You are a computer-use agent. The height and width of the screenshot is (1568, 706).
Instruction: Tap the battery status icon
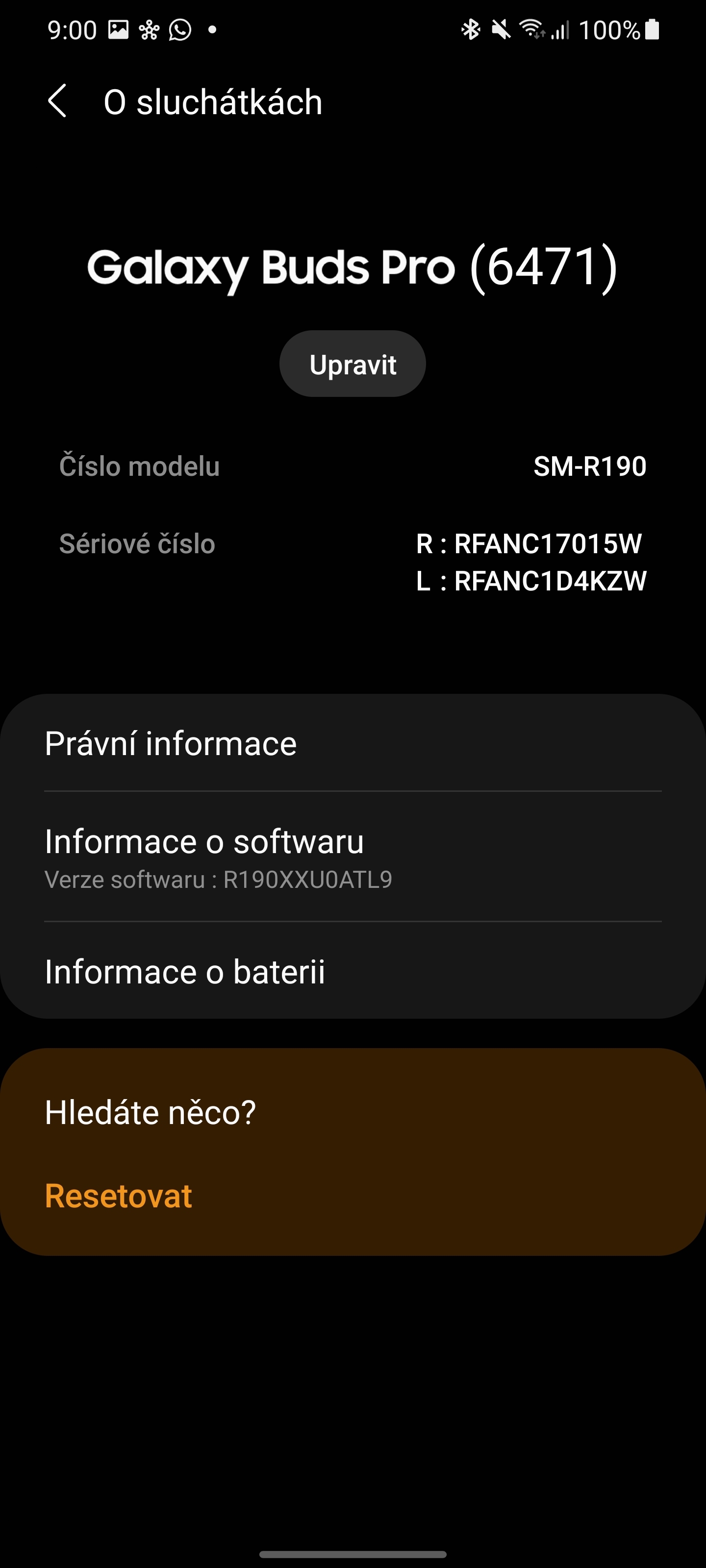click(651, 28)
